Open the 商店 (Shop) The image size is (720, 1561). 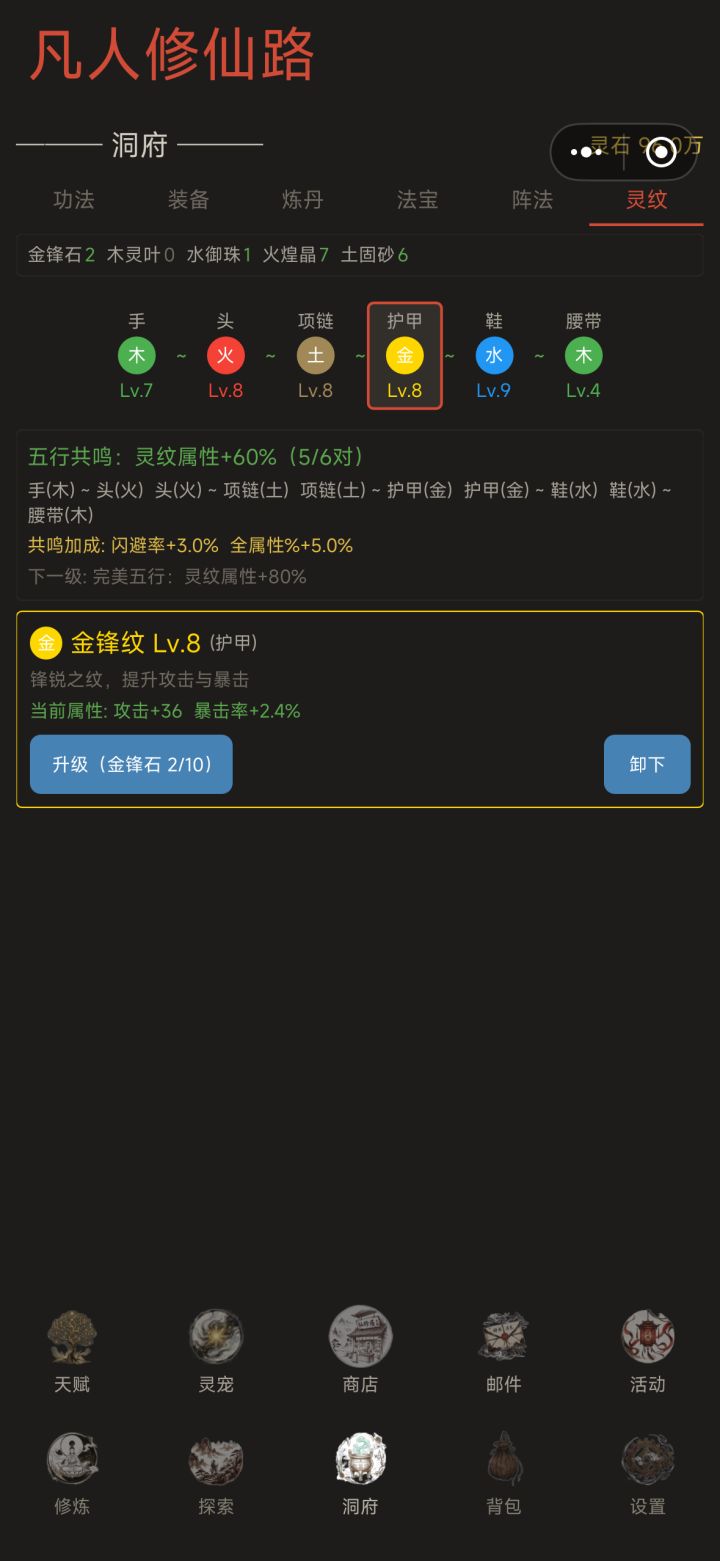[360, 1350]
